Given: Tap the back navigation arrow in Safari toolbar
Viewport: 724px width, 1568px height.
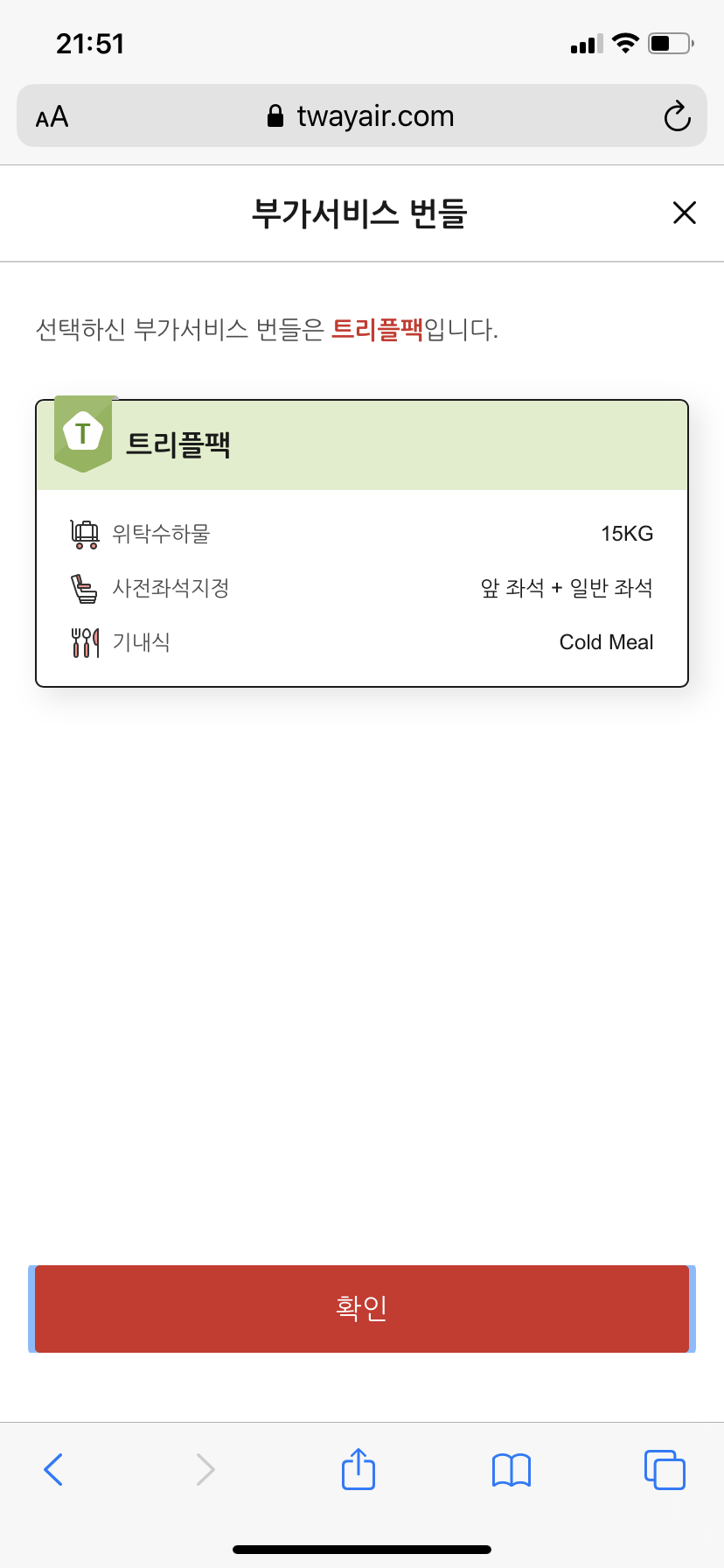Looking at the screenshot, I should (x=54, y=1469).
